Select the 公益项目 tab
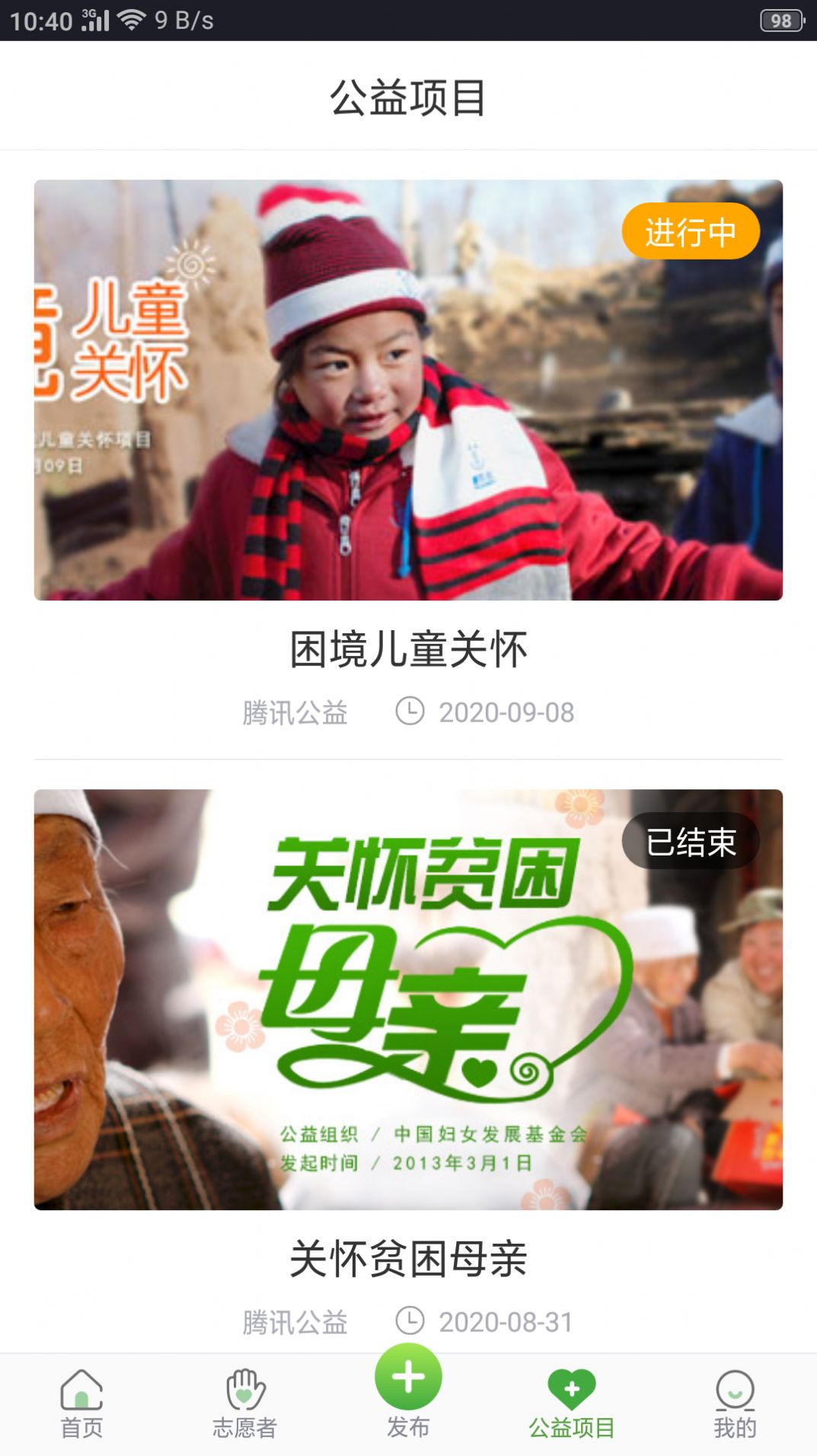817x1456 pixels. pos(572,1405)
